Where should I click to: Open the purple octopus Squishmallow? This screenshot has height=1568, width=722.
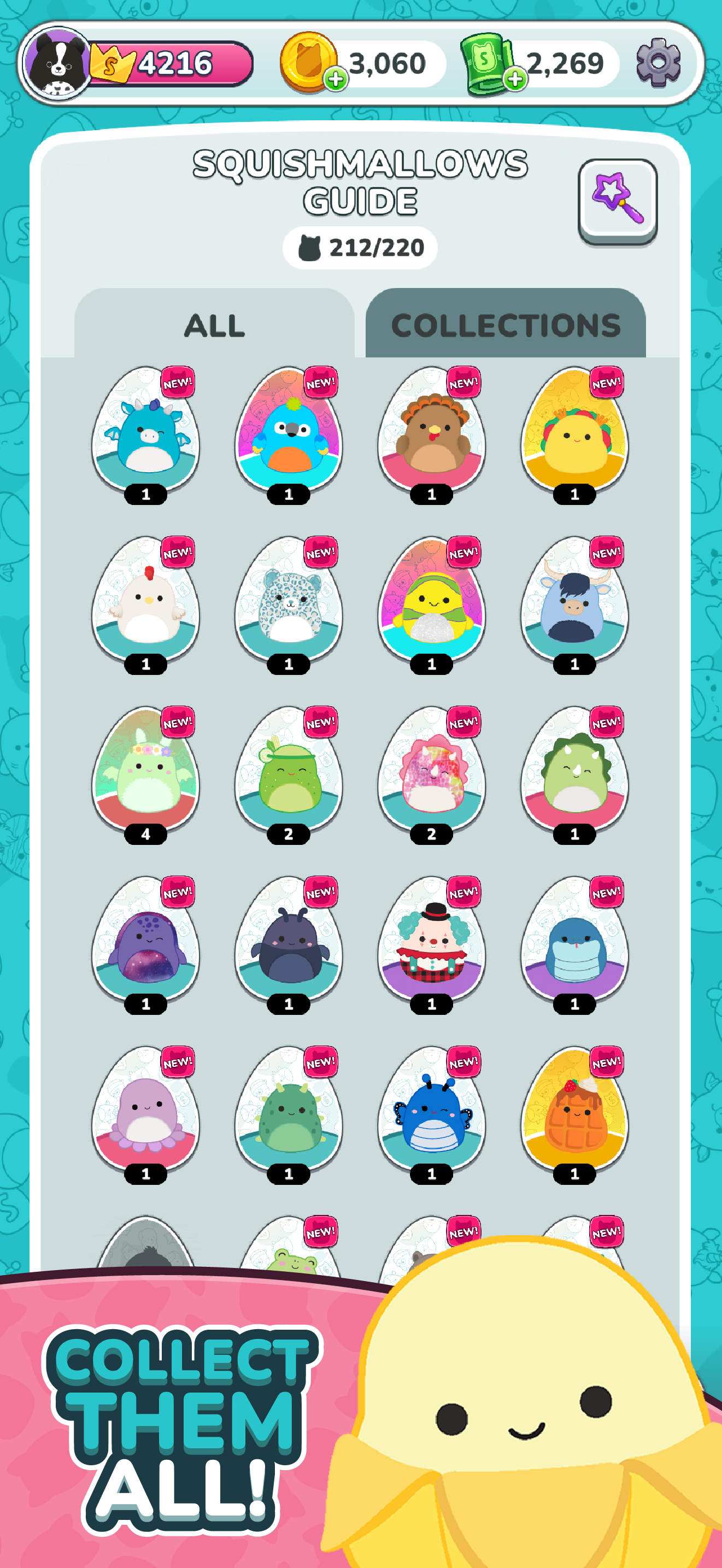point(146,1112)
